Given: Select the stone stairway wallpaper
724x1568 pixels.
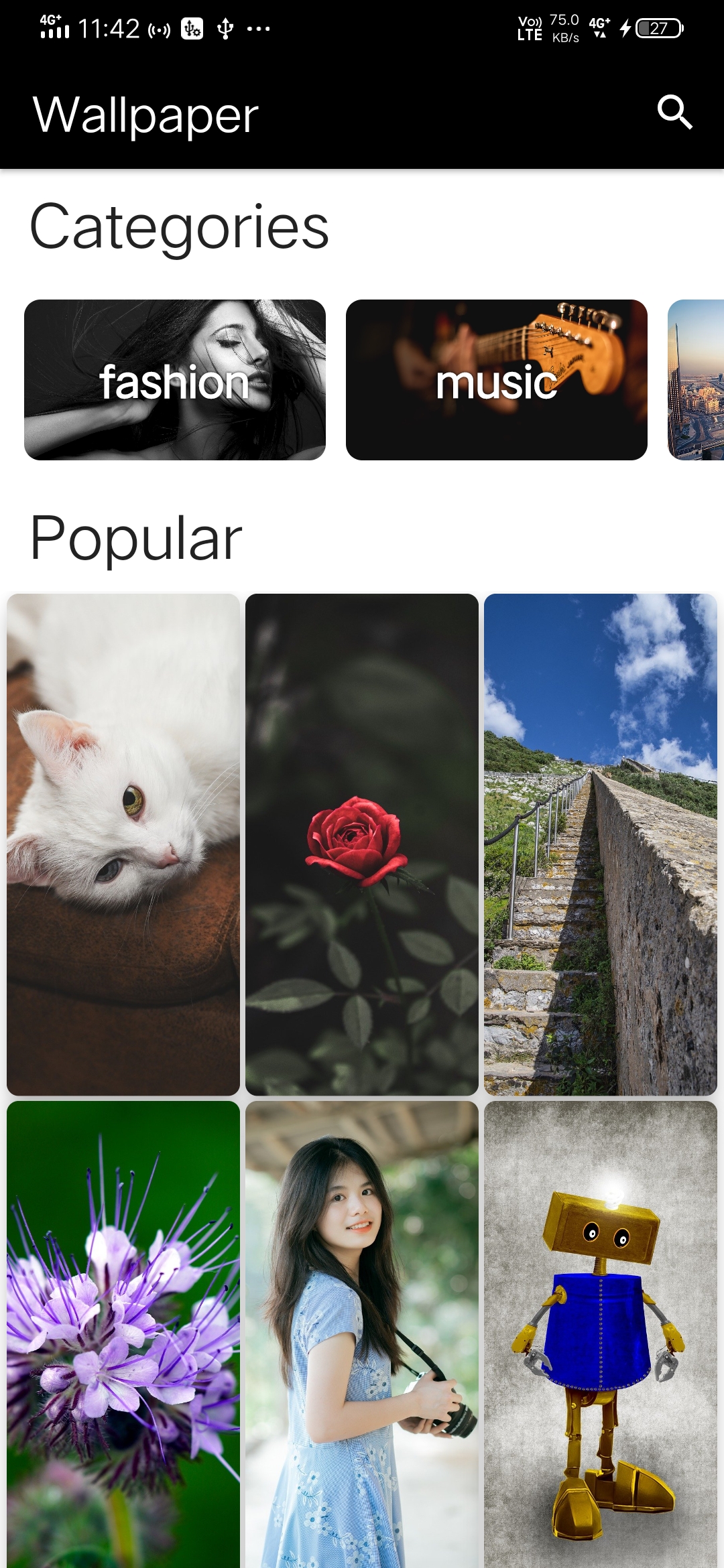Looking at the screenshot, I should (x=601, y=844).
